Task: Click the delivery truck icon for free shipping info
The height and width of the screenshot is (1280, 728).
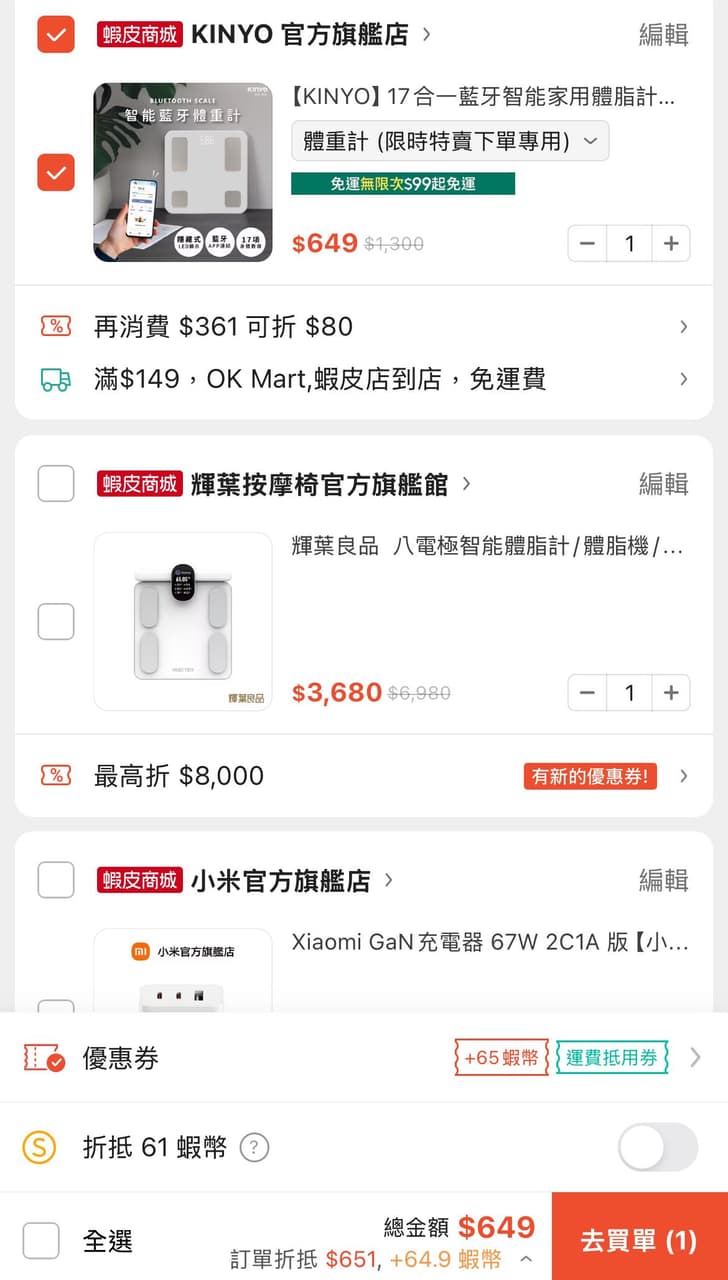Action: 57,378
